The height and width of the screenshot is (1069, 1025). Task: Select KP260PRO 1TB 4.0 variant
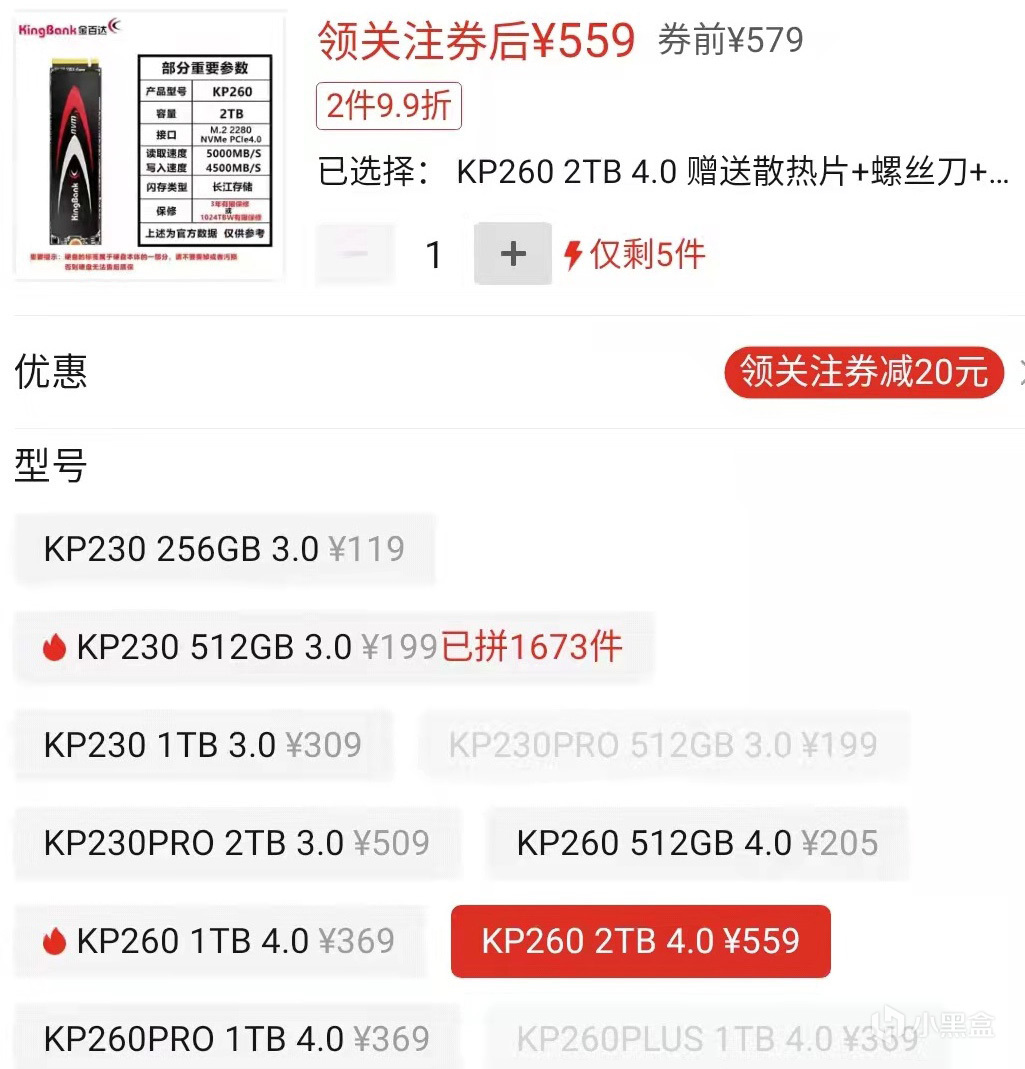236,1038
